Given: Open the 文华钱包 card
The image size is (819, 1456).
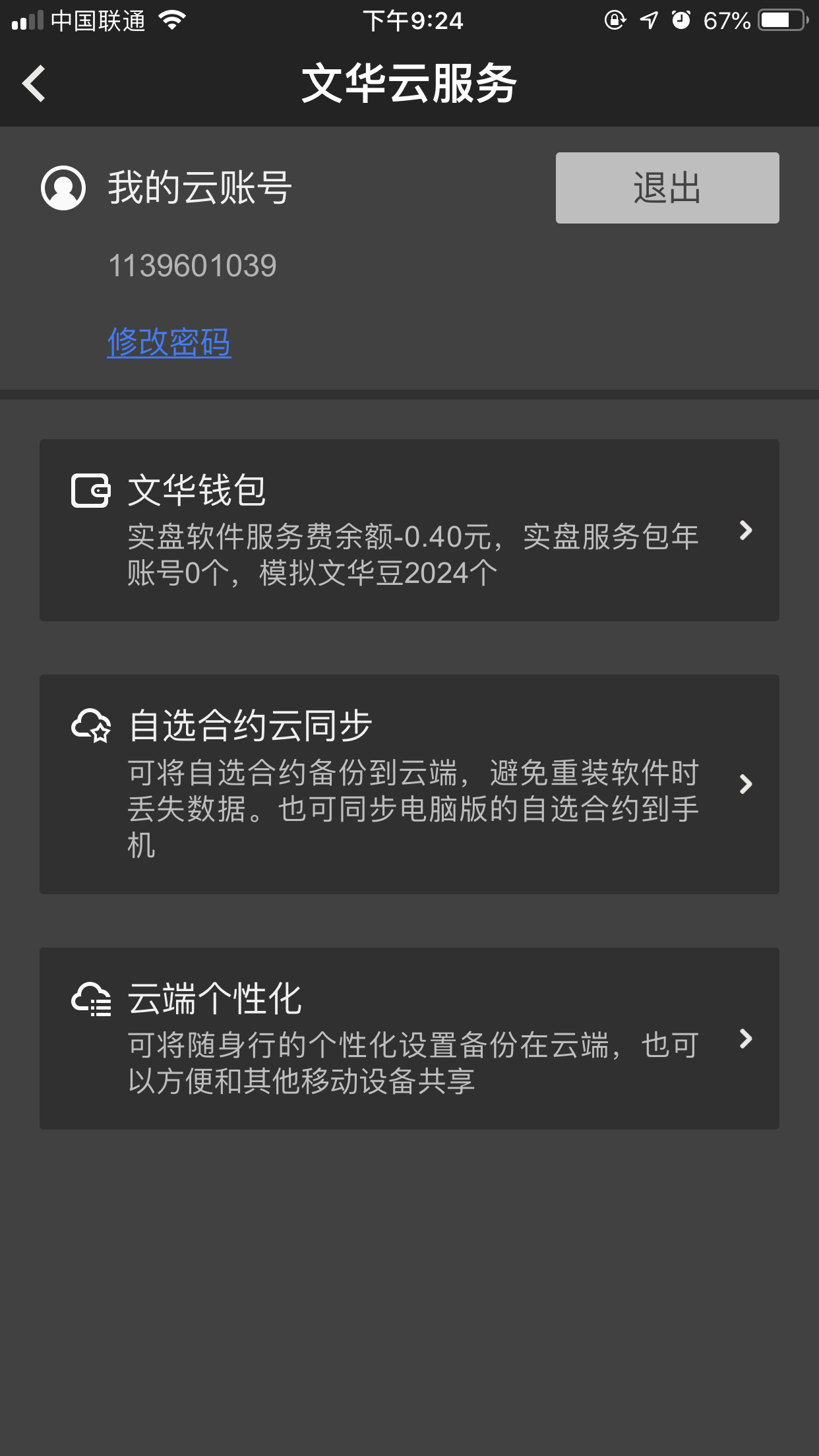Looking at the screenshot, I should 409,530.
